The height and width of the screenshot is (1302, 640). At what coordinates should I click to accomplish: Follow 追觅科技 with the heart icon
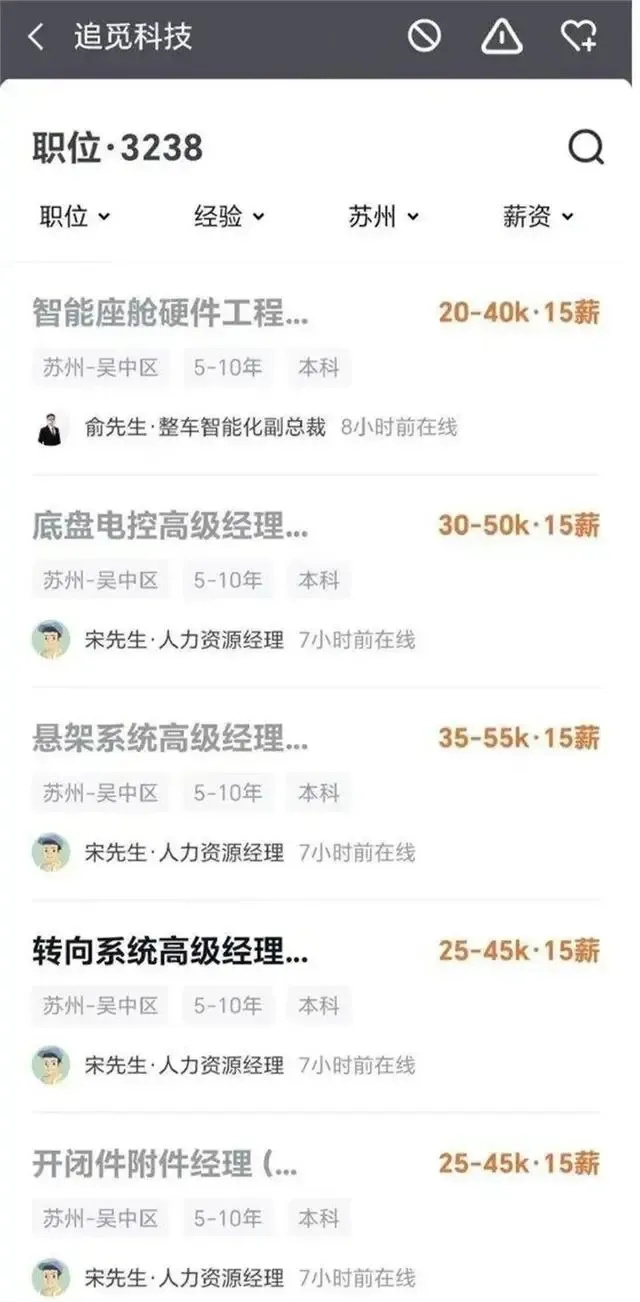(x=579, y=38)
